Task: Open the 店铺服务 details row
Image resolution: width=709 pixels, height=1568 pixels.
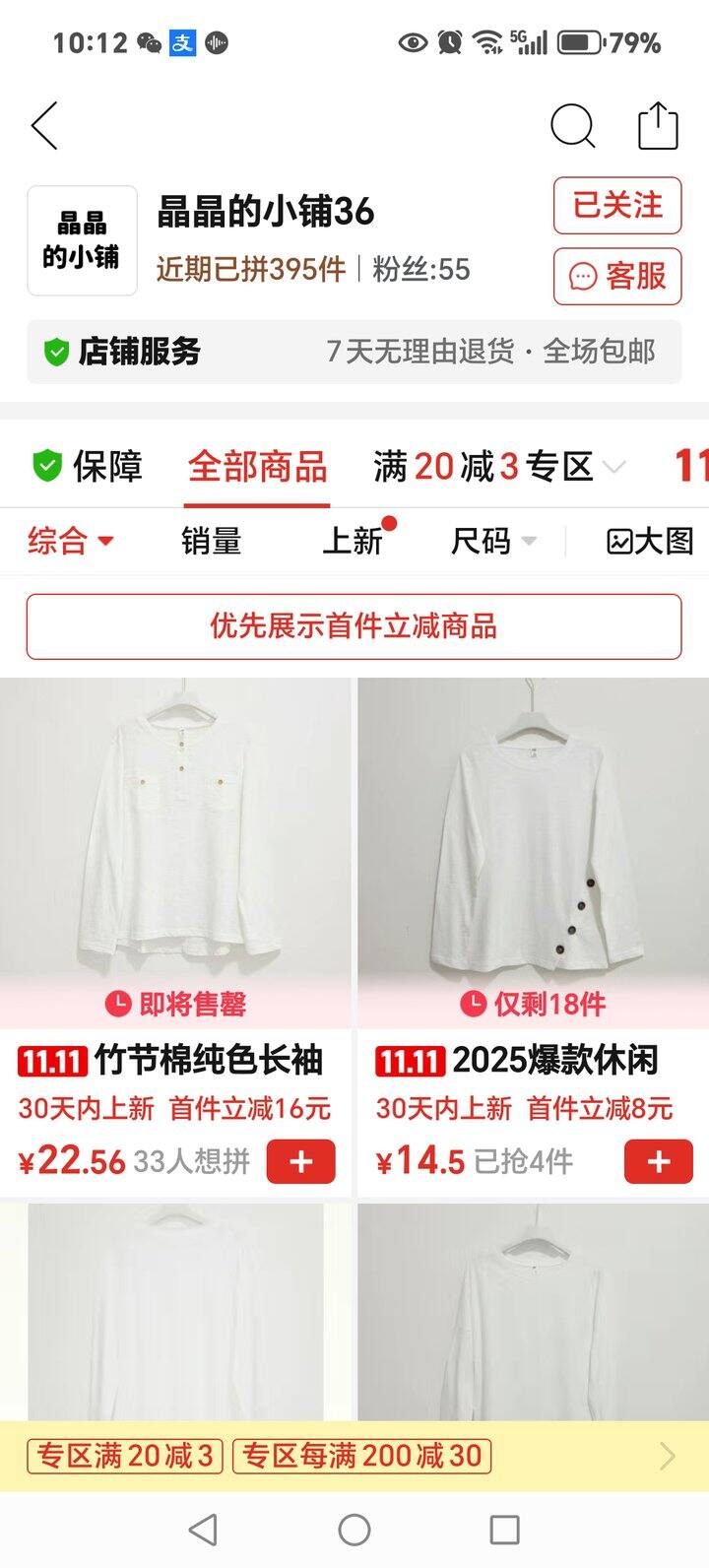Action: pyautogui.click(x=354, y=352)
